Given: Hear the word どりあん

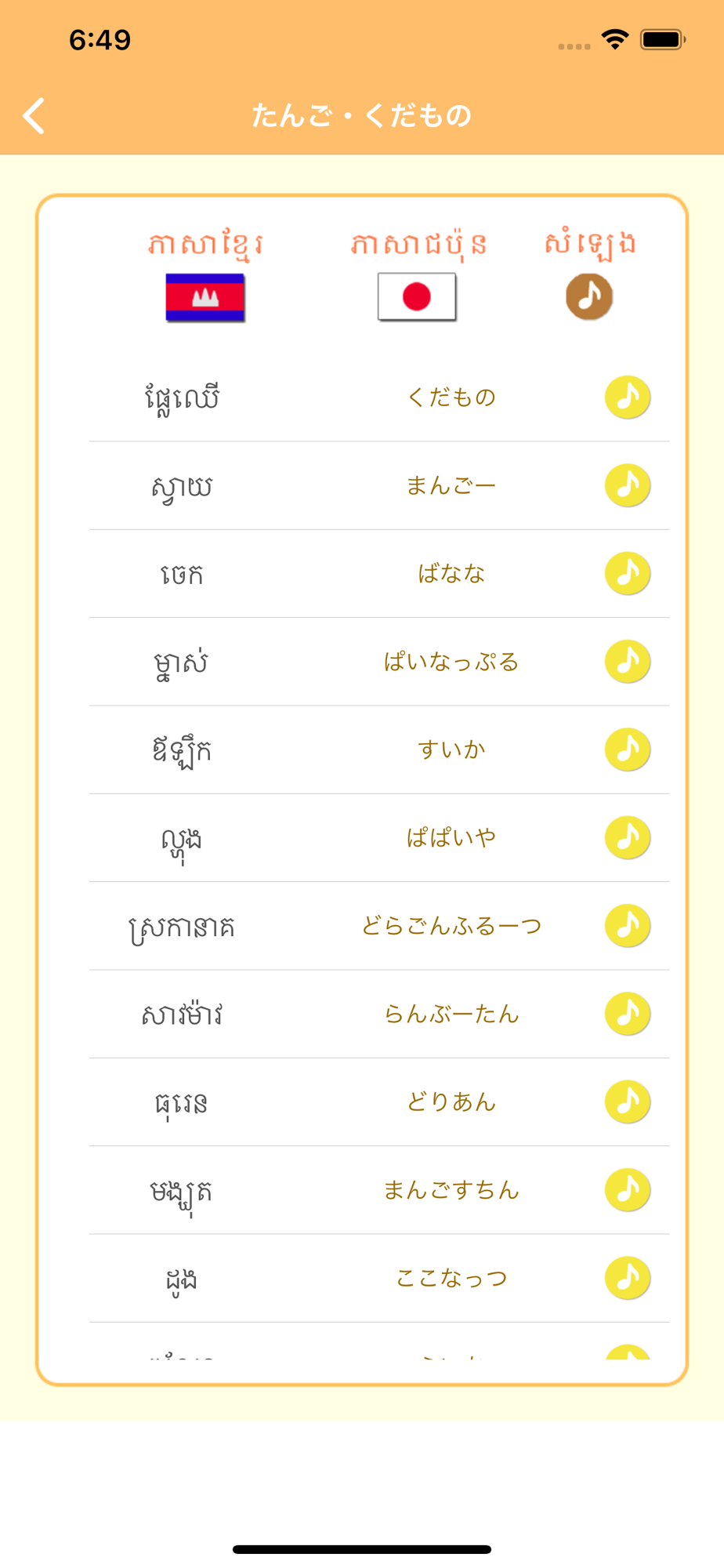Looking at the screenshot, I should pyautogui.click(x=628, y=1102).
